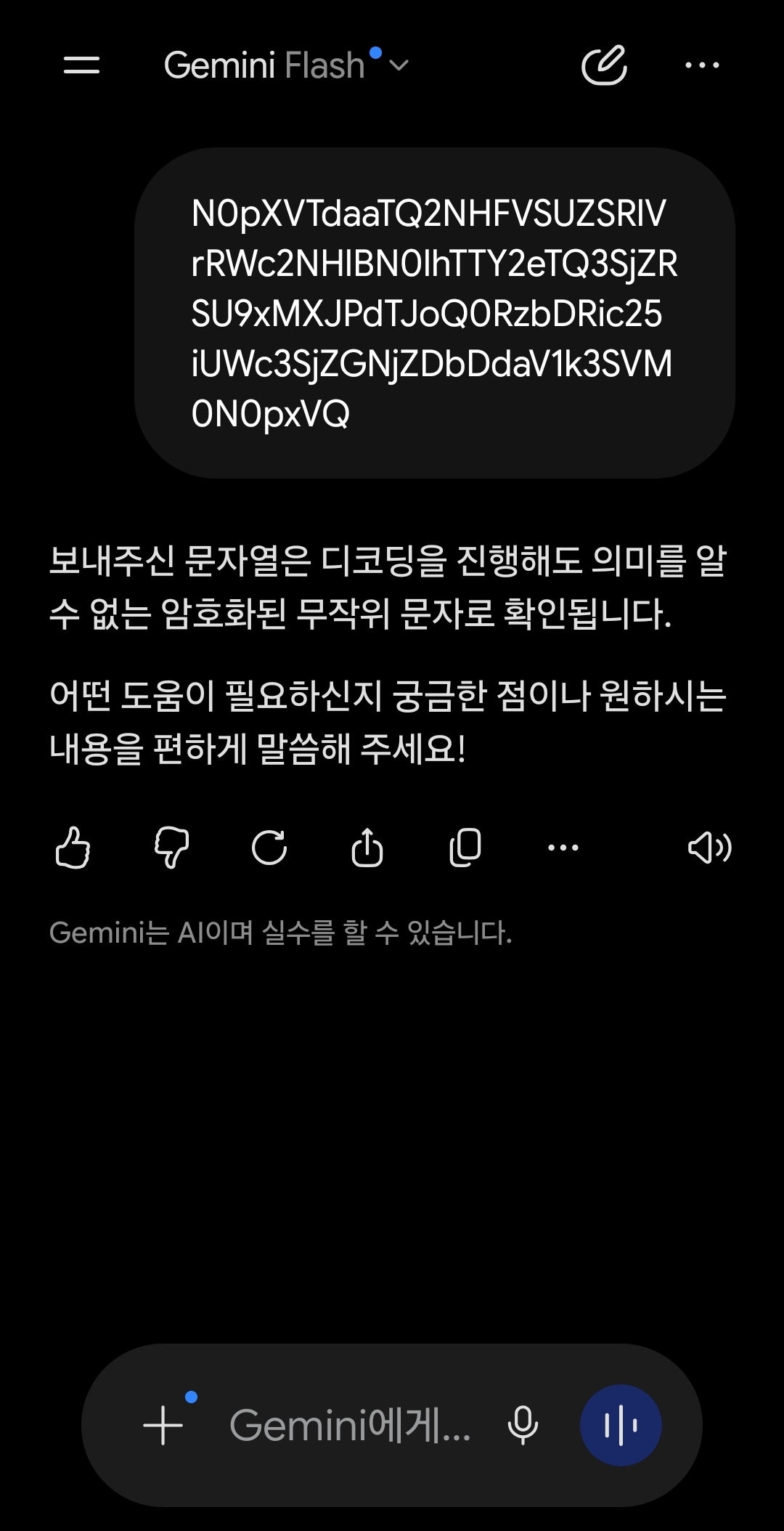The width and height of the screenshot is (784, 1531).
Task: Activate microphone voice input
Action: coord(523,1425)
